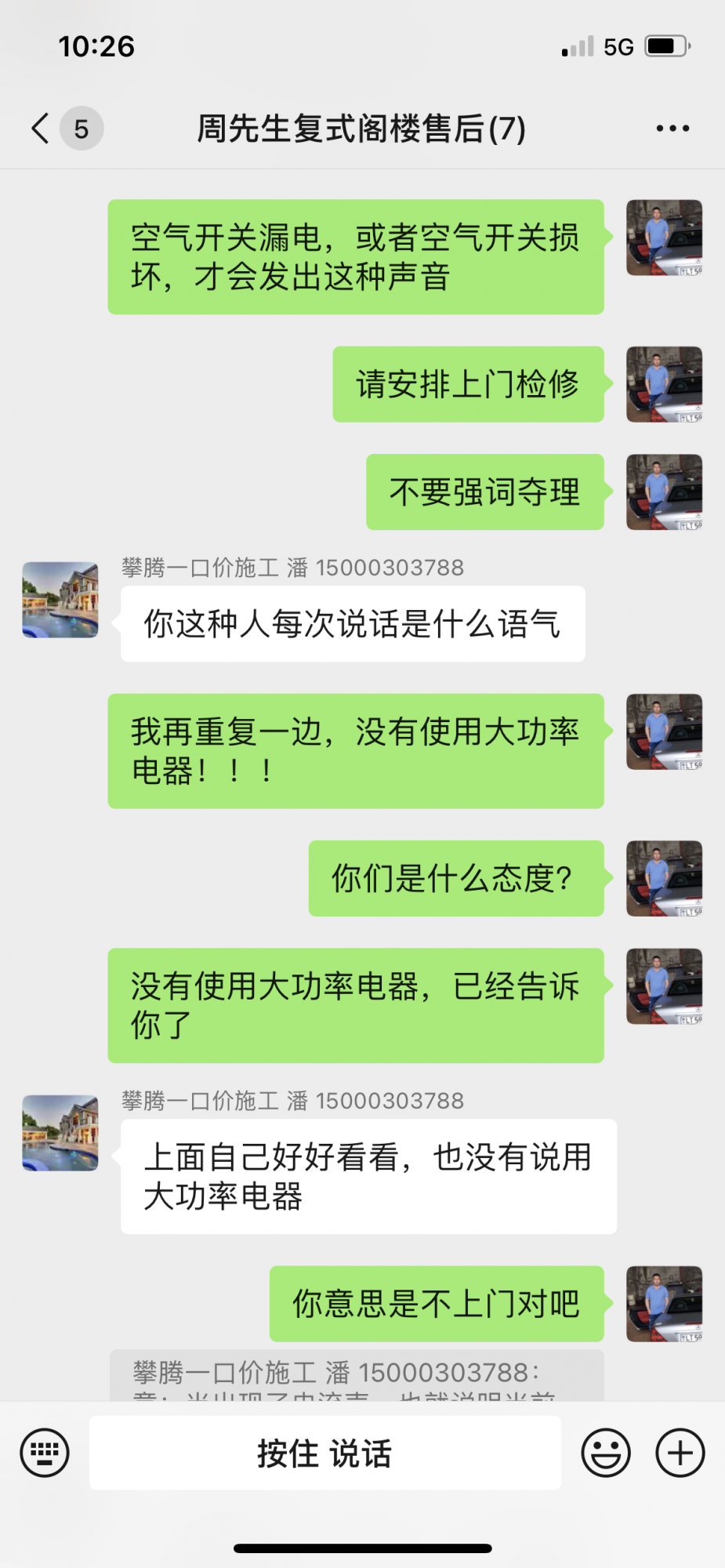Open the plus attachment menu
725x1568 pixels.
click(680, 1453)
